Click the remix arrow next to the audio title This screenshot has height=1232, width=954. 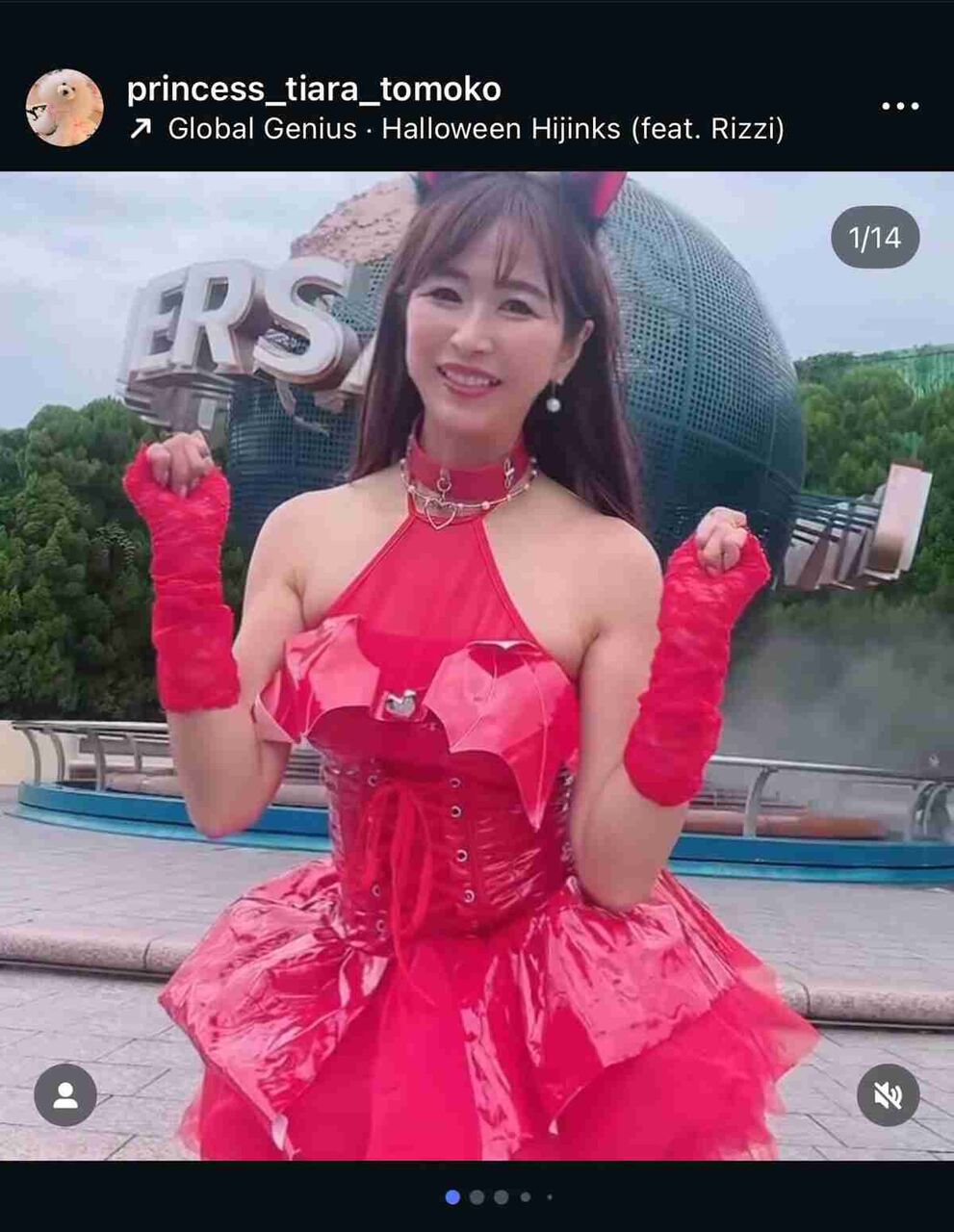(x=142, y=127)
